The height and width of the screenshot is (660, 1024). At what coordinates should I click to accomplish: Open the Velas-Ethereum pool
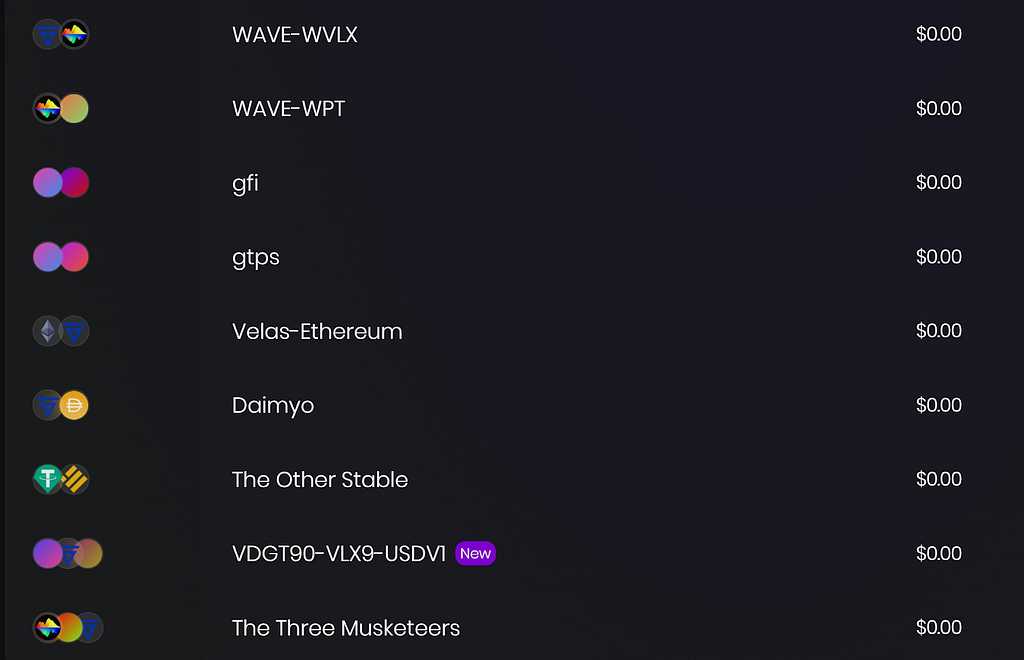[x=317, y=331]
